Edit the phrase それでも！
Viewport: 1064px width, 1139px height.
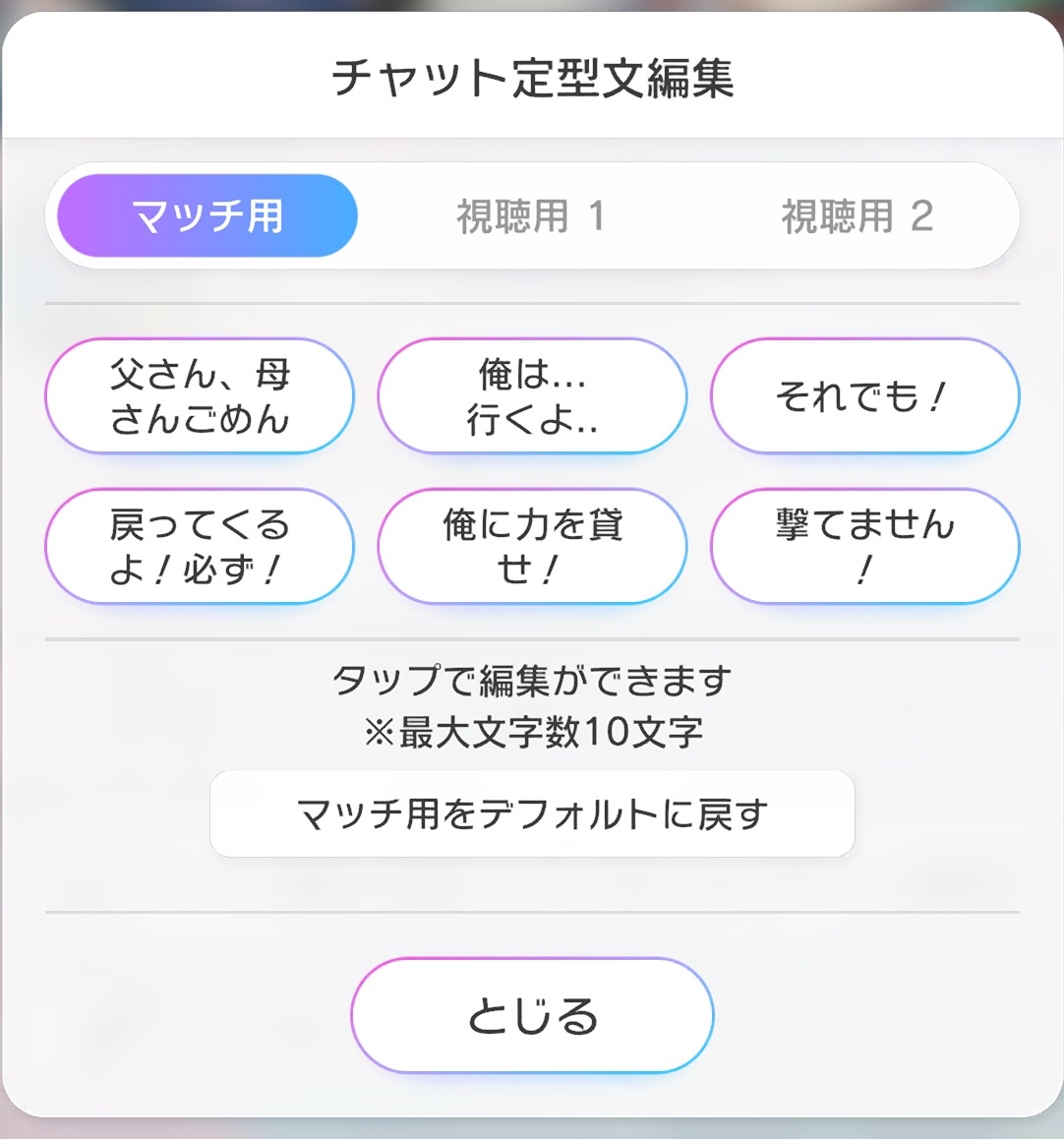pyautogui.click(x=864, y=396)
